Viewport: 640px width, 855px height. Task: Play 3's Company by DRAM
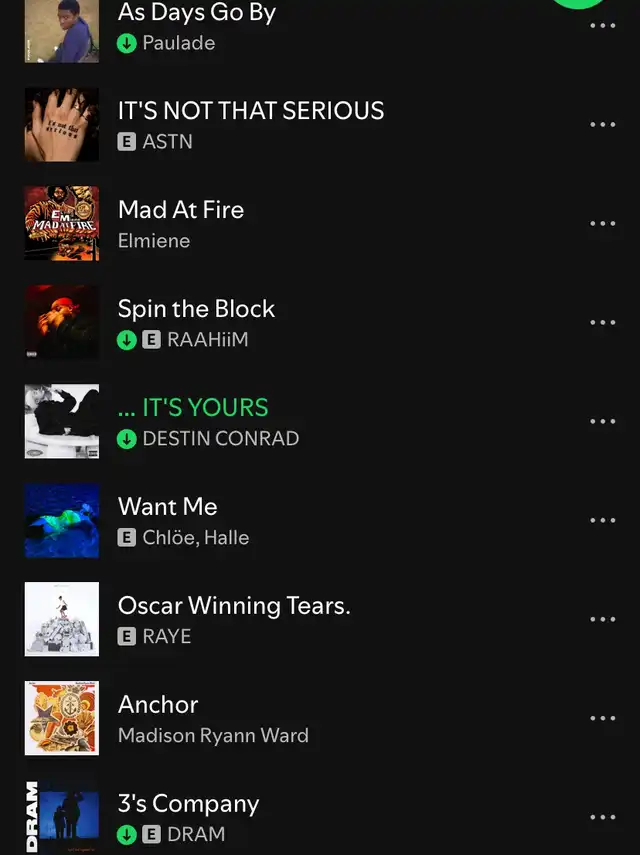pyautogui.click(x=188, y=804)
